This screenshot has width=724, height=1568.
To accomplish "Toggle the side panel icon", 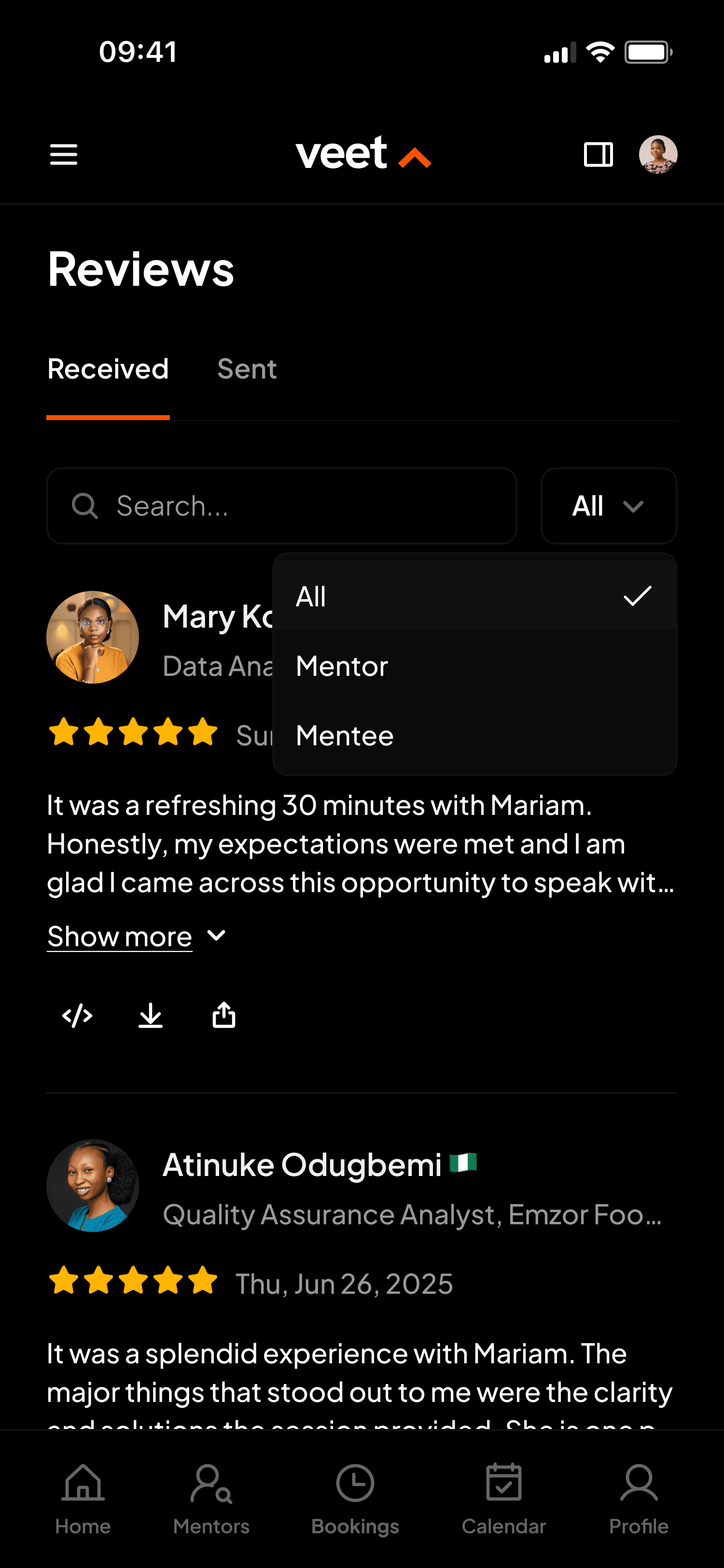I will click(598, 154).
